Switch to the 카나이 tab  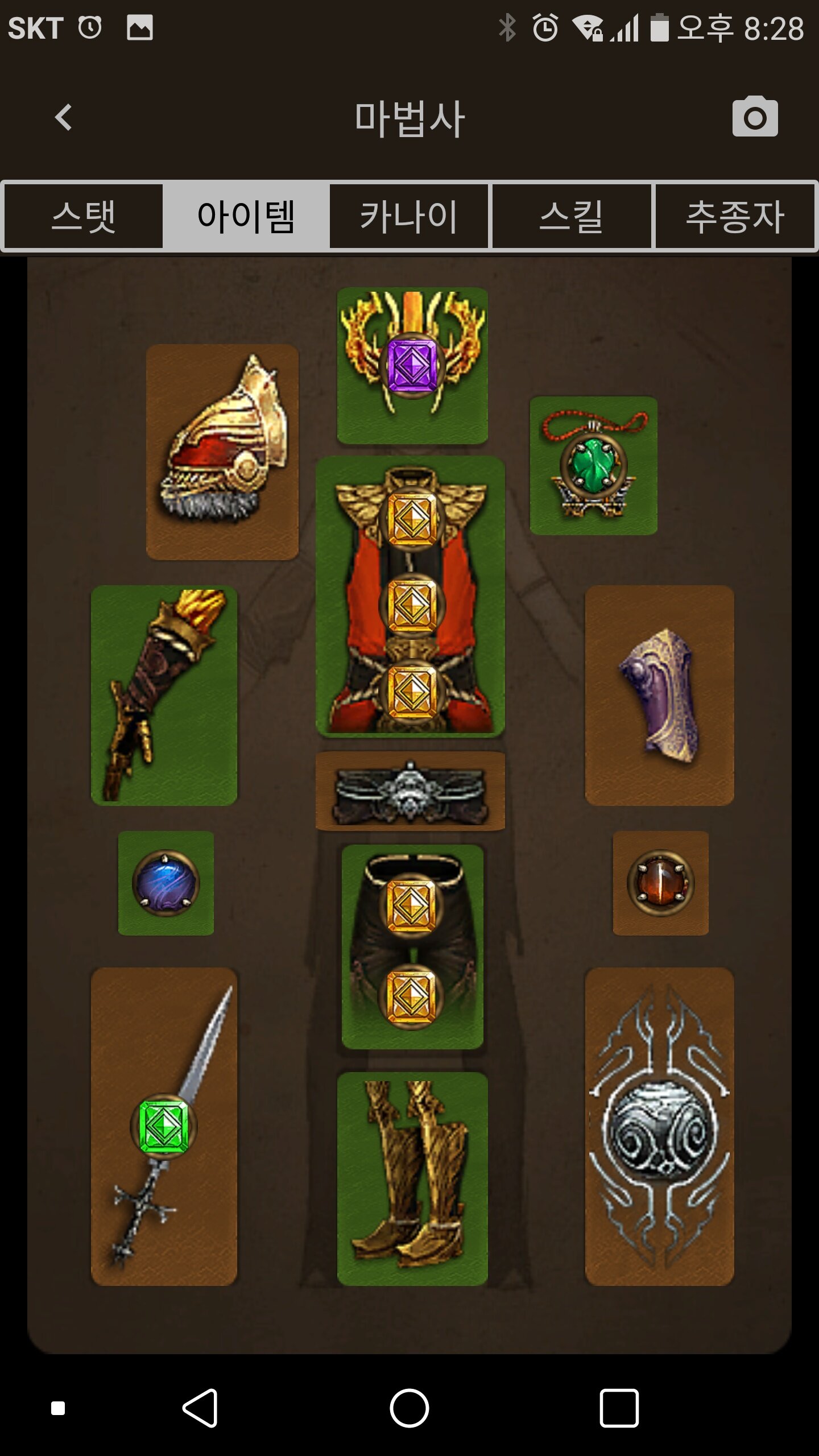tap(409, 216)
